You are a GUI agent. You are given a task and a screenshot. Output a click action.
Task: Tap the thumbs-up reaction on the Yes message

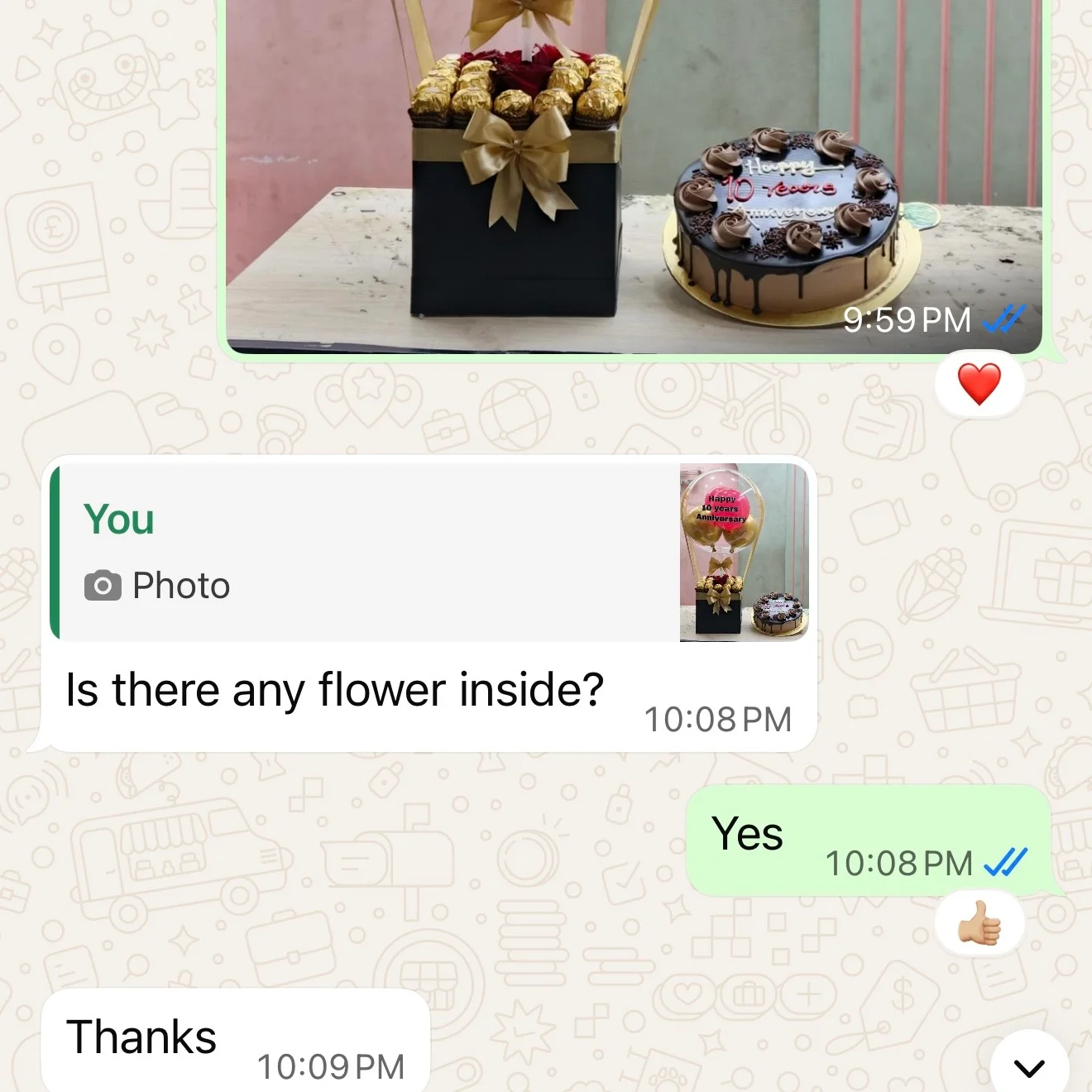(979, 924)
